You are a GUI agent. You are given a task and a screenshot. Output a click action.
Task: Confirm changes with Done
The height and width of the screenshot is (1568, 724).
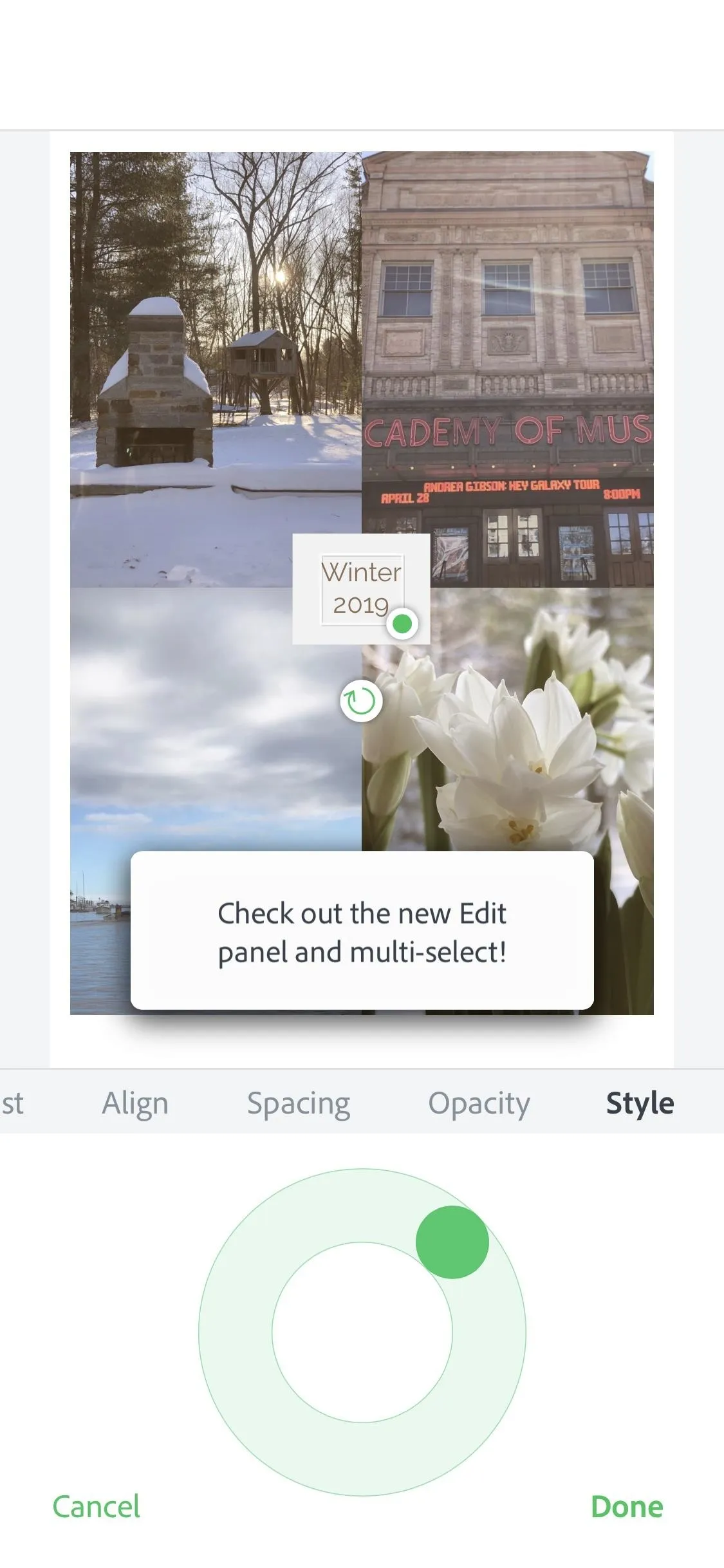click(x=627, y=1507)
